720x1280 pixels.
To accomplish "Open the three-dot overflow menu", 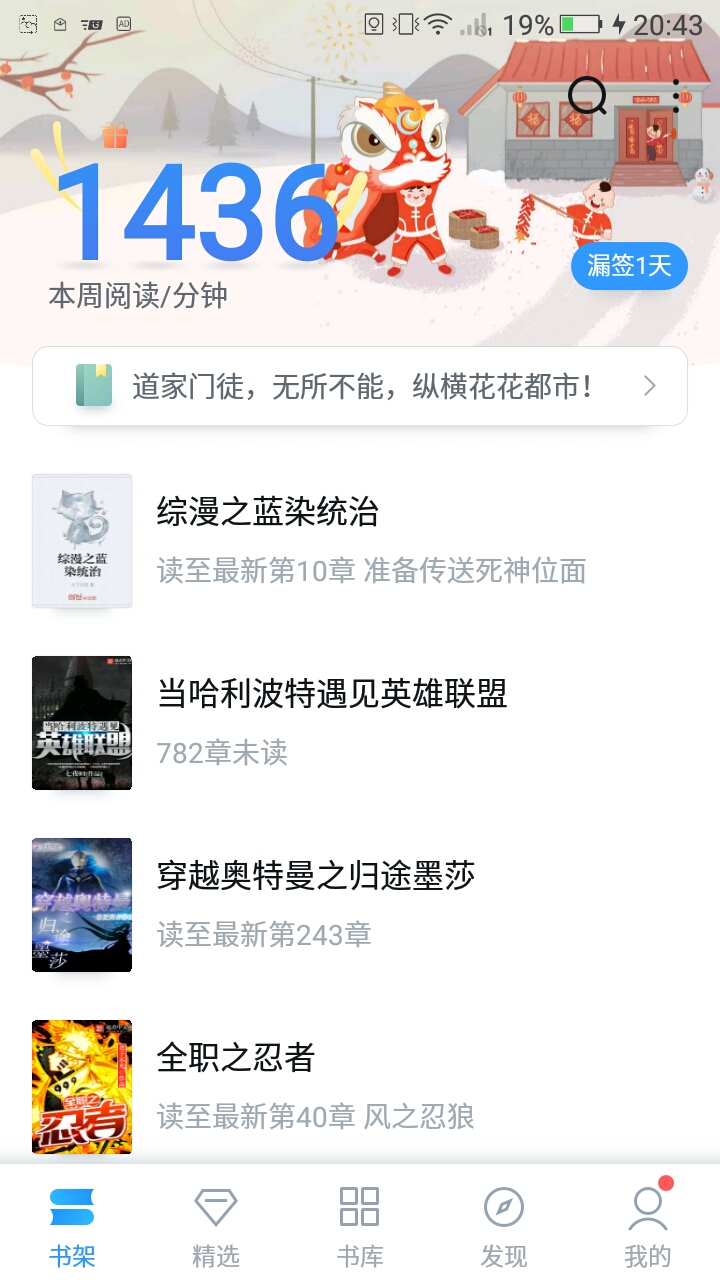I will pyautogui.click(x=676, y=96).
